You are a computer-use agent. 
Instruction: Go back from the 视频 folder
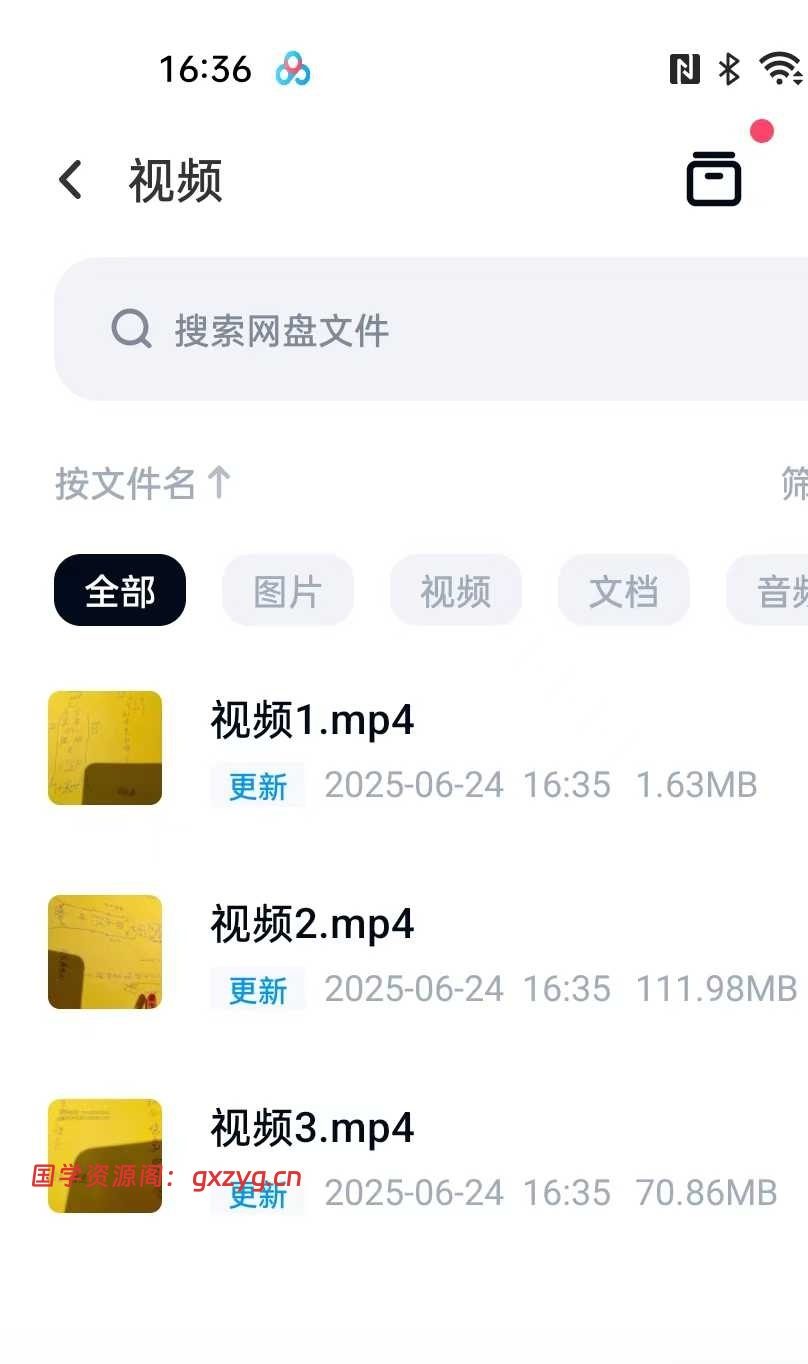tap(70, 181)
